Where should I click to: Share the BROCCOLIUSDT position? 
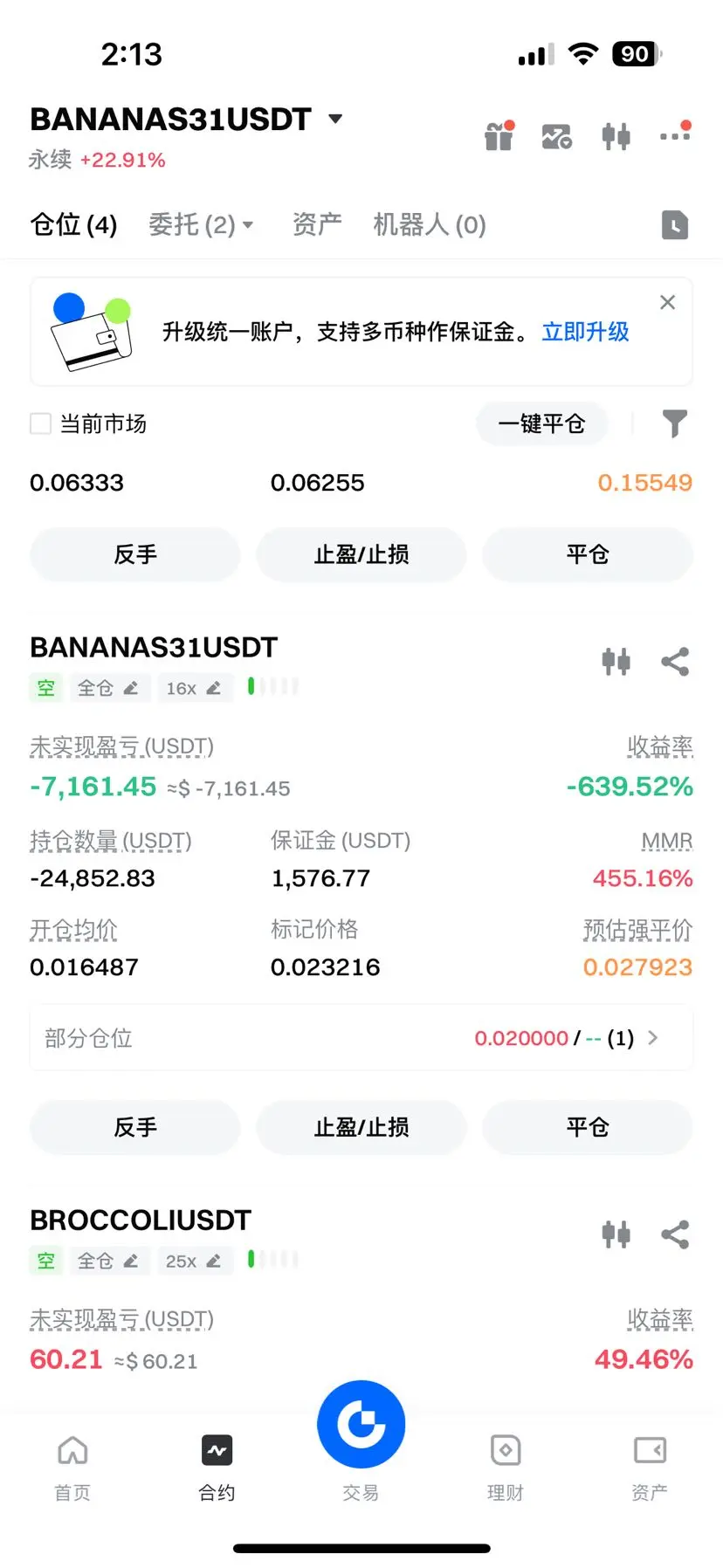[675, 1234]
